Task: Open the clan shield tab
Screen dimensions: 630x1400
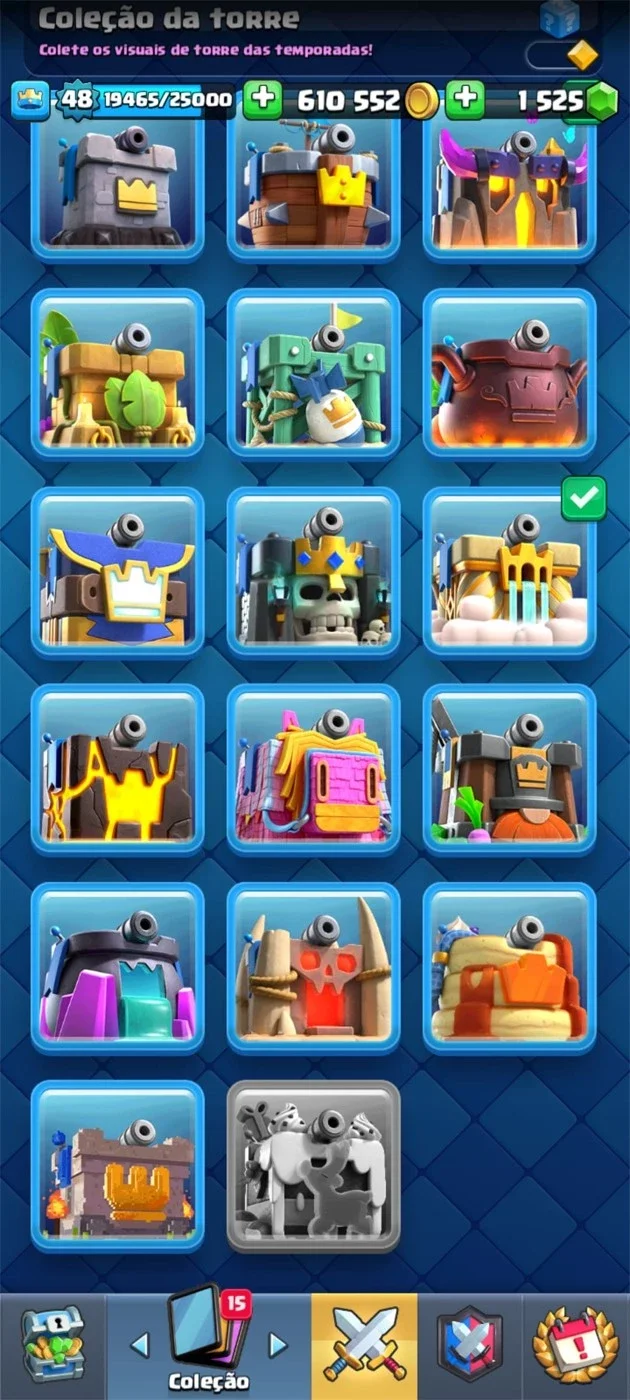Action: point(469,1346)
